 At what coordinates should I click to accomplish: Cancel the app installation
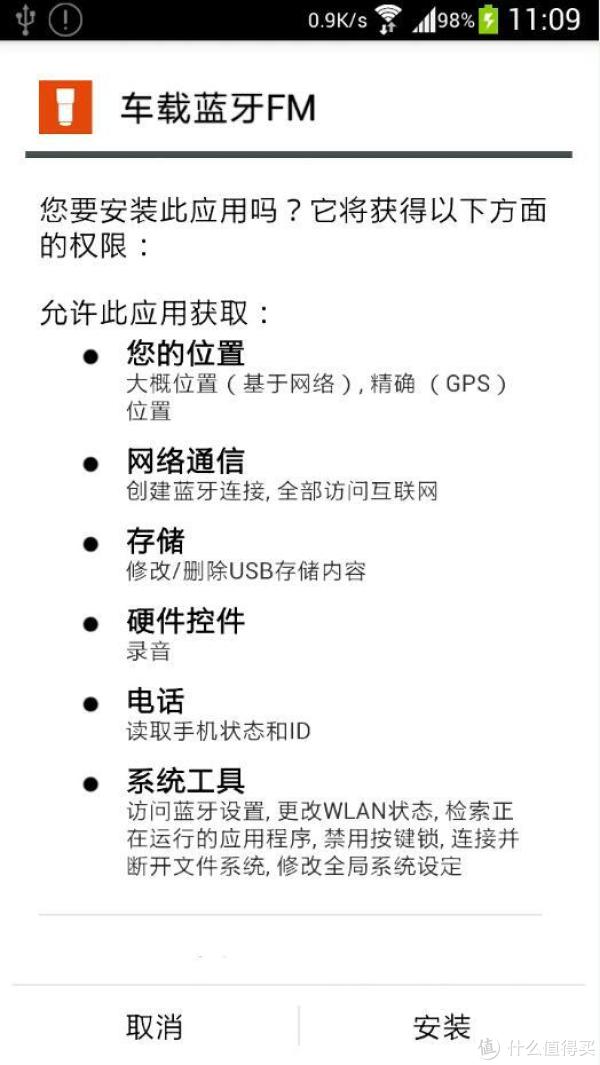[x=155, y=1026]
